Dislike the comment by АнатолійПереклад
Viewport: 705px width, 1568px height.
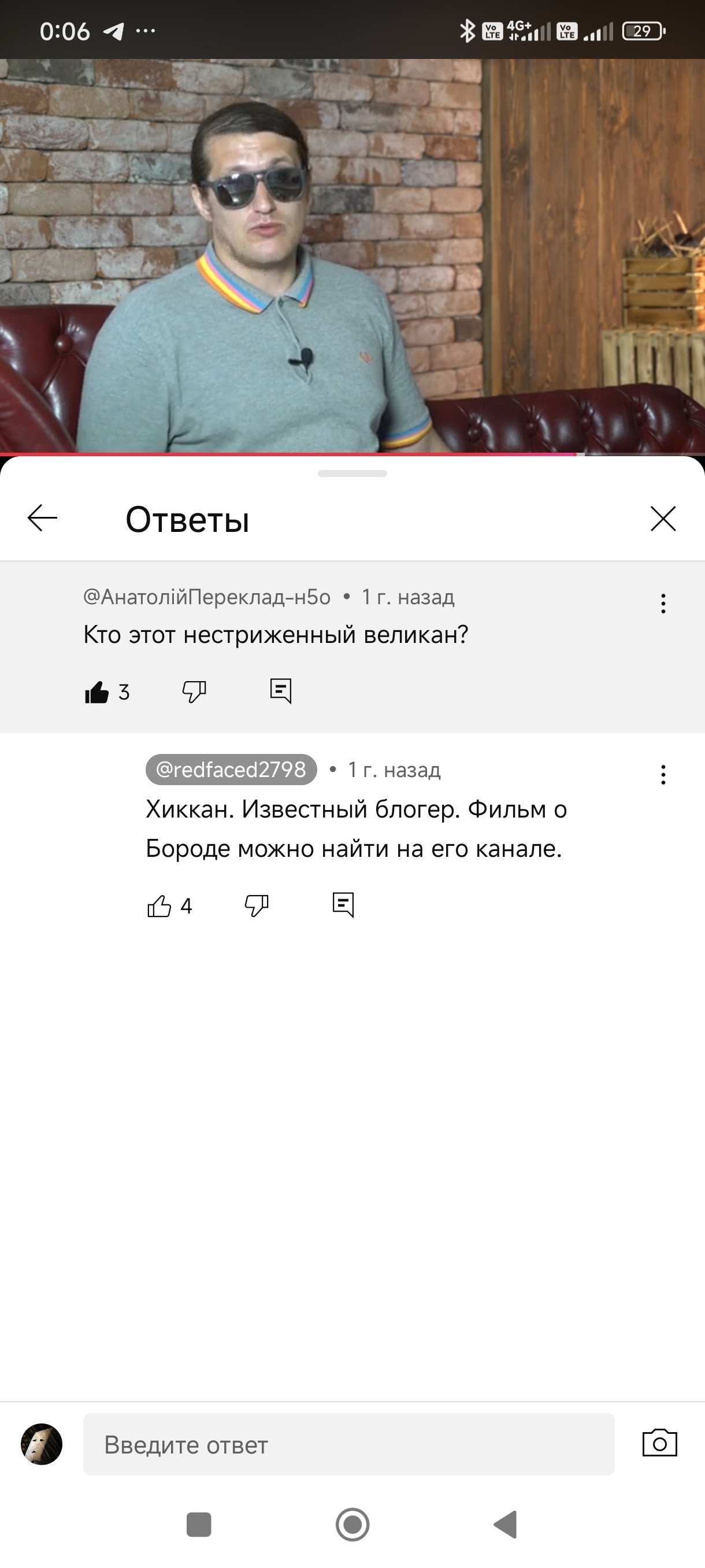pos(195,691)
